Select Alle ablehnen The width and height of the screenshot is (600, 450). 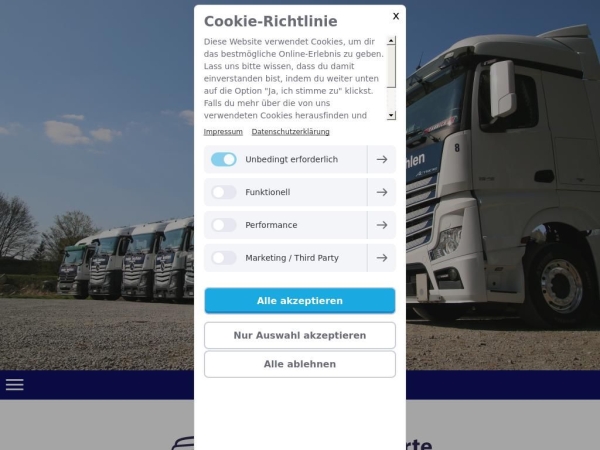pyautogui.click(x=300, y=364)
